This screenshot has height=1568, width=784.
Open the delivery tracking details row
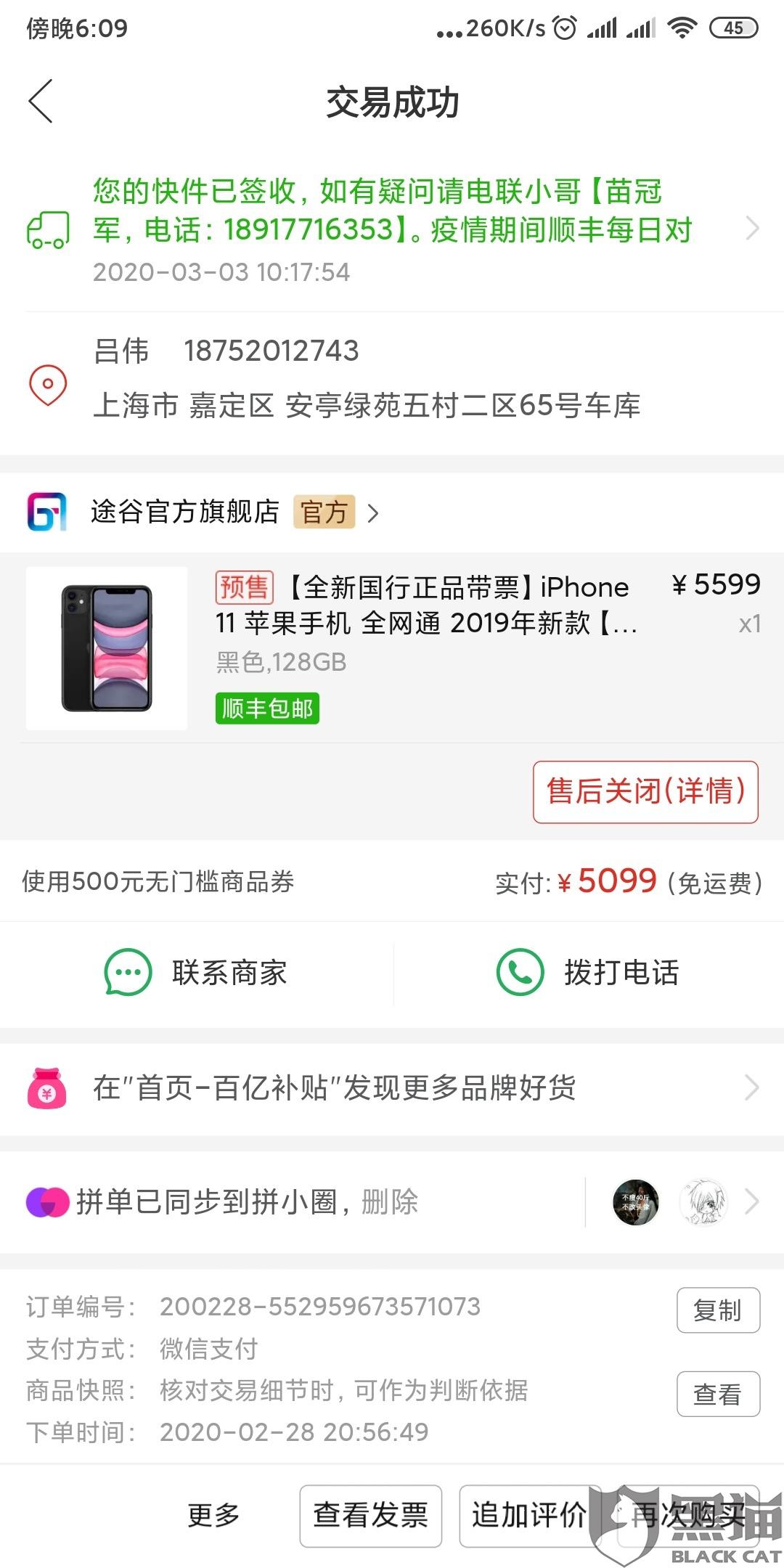coord(392,231)
